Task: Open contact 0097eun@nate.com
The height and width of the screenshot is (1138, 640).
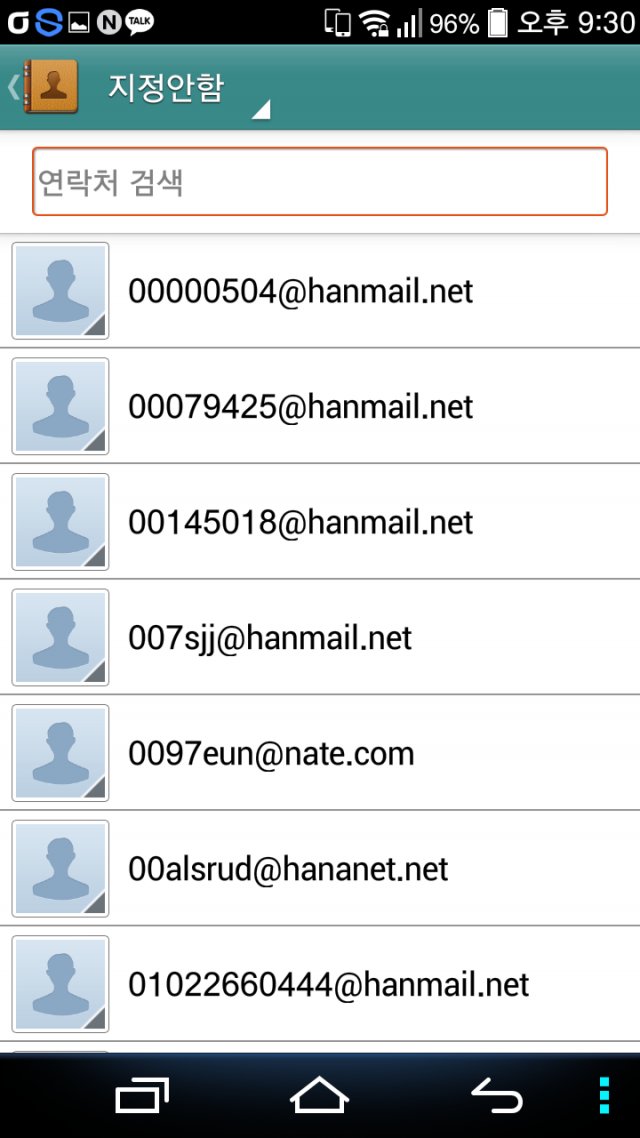Action: click(320, 753)
